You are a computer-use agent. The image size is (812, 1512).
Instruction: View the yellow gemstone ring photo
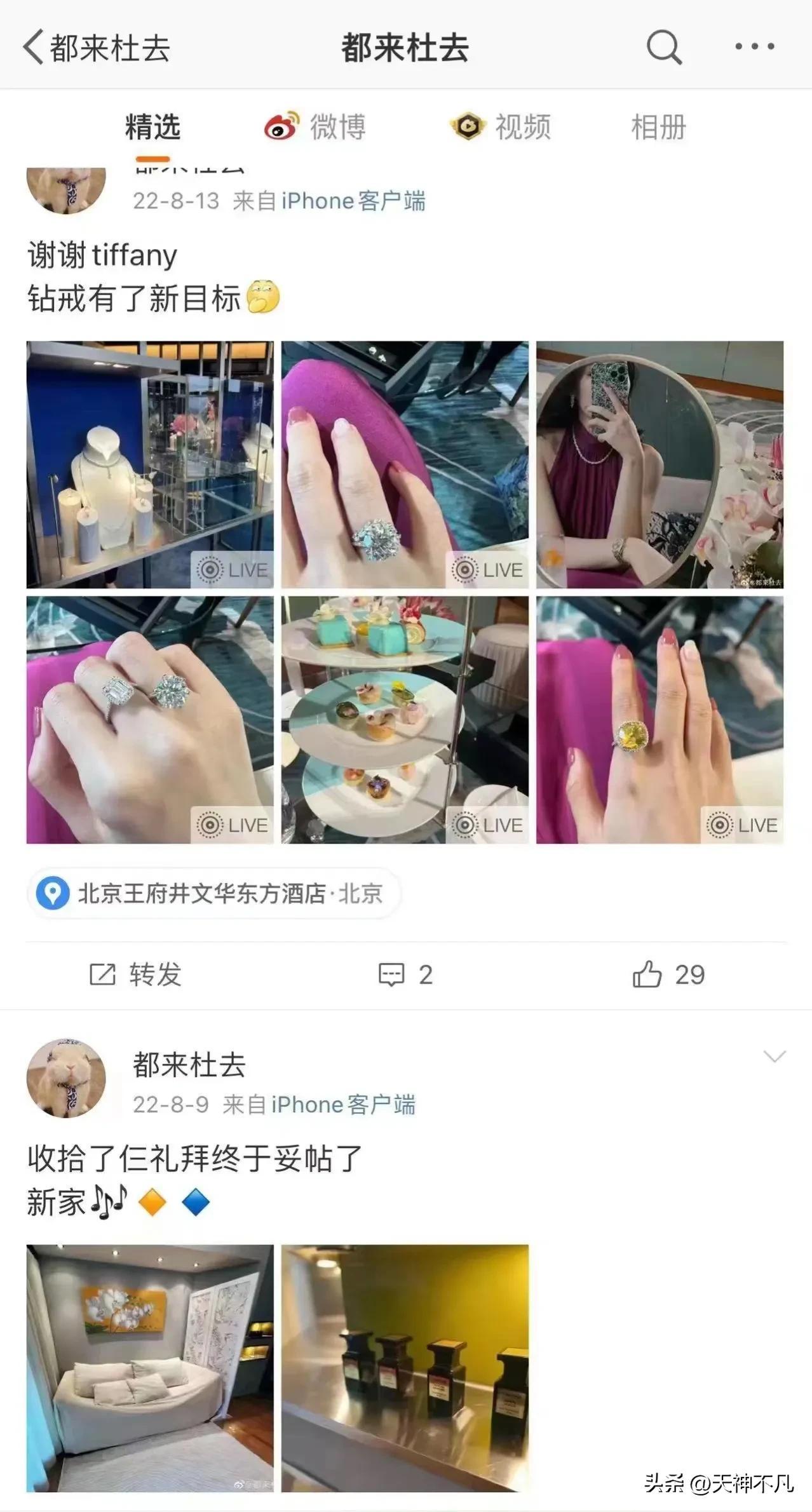coord(660,720)
